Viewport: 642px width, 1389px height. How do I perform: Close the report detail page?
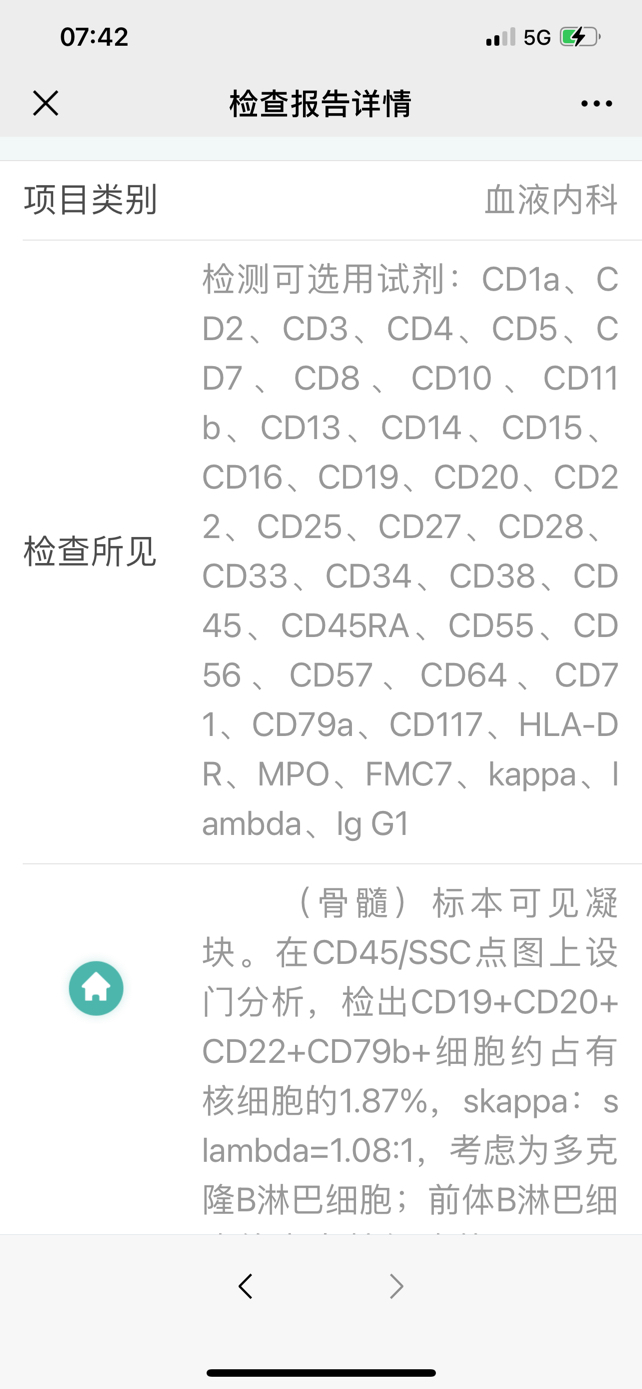[45, 103]
